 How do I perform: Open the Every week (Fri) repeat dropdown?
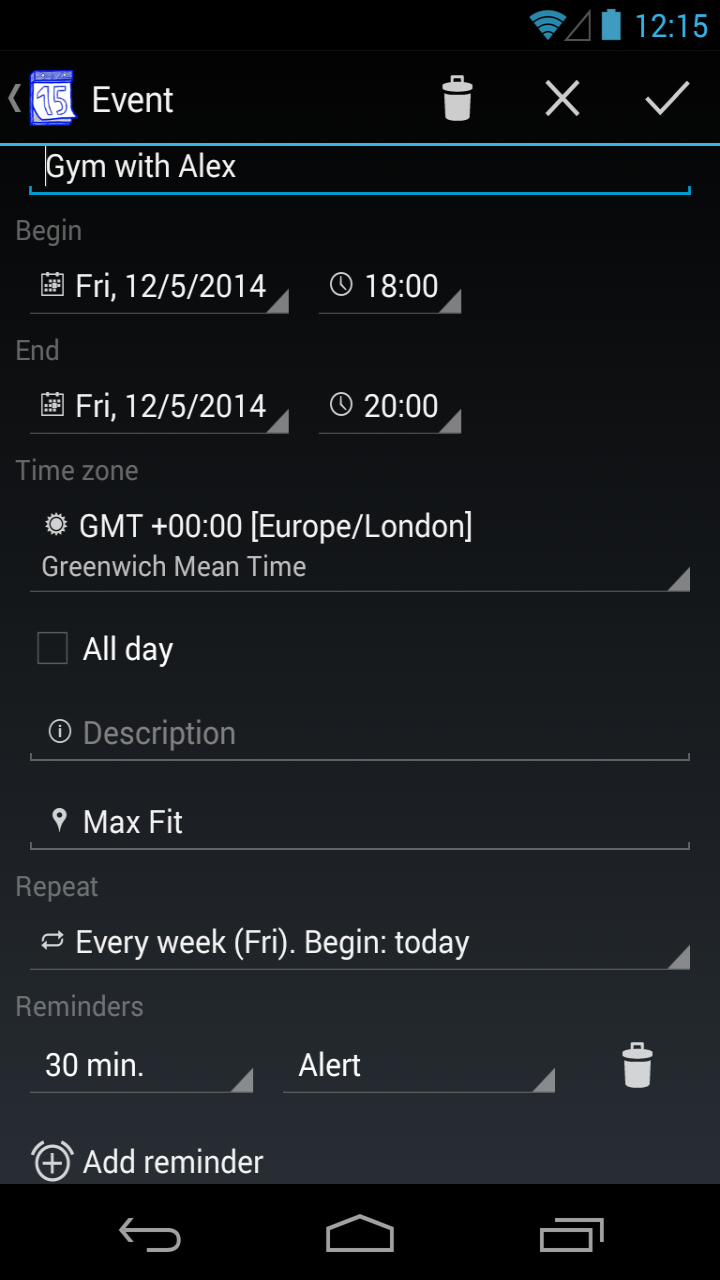(360, 941)
